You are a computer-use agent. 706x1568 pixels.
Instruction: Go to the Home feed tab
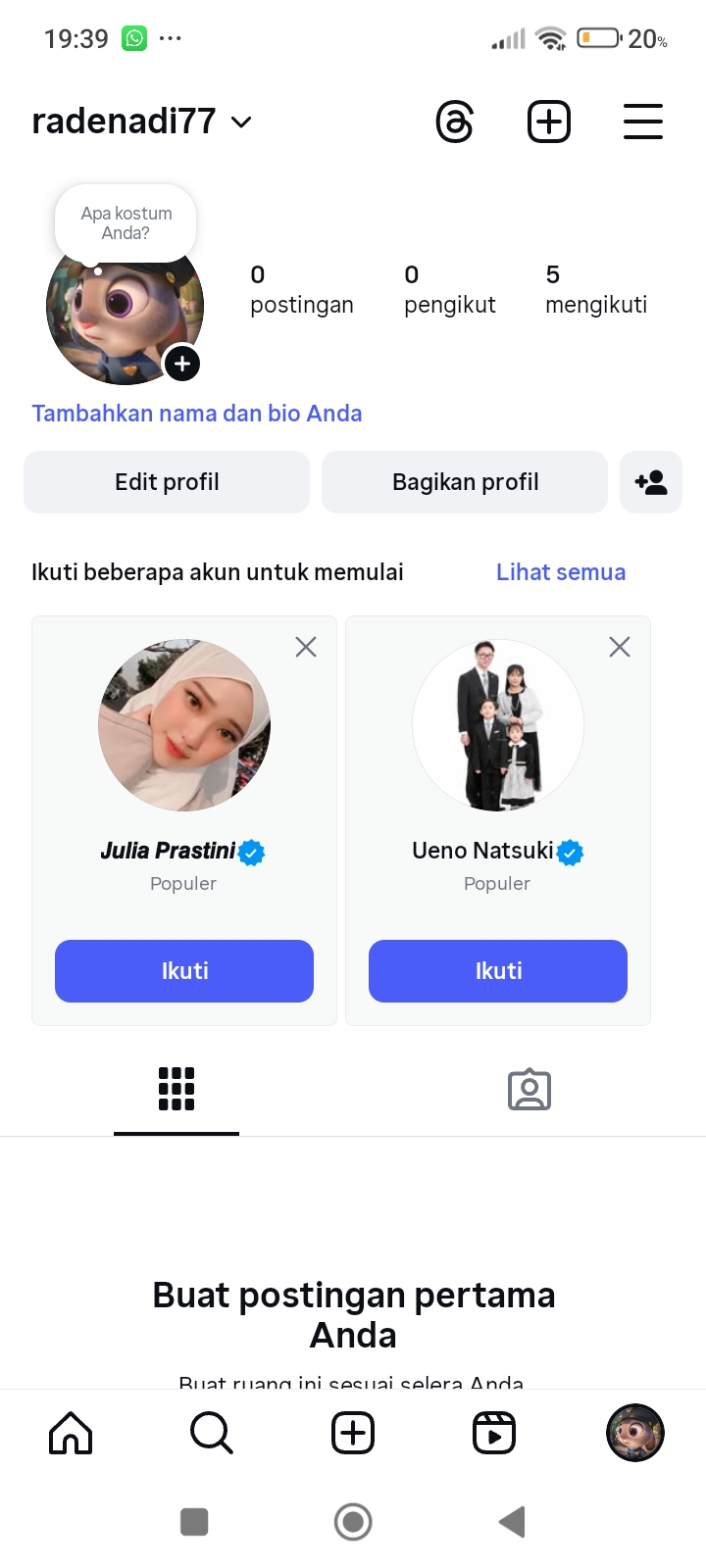[x=71, y=1433]
